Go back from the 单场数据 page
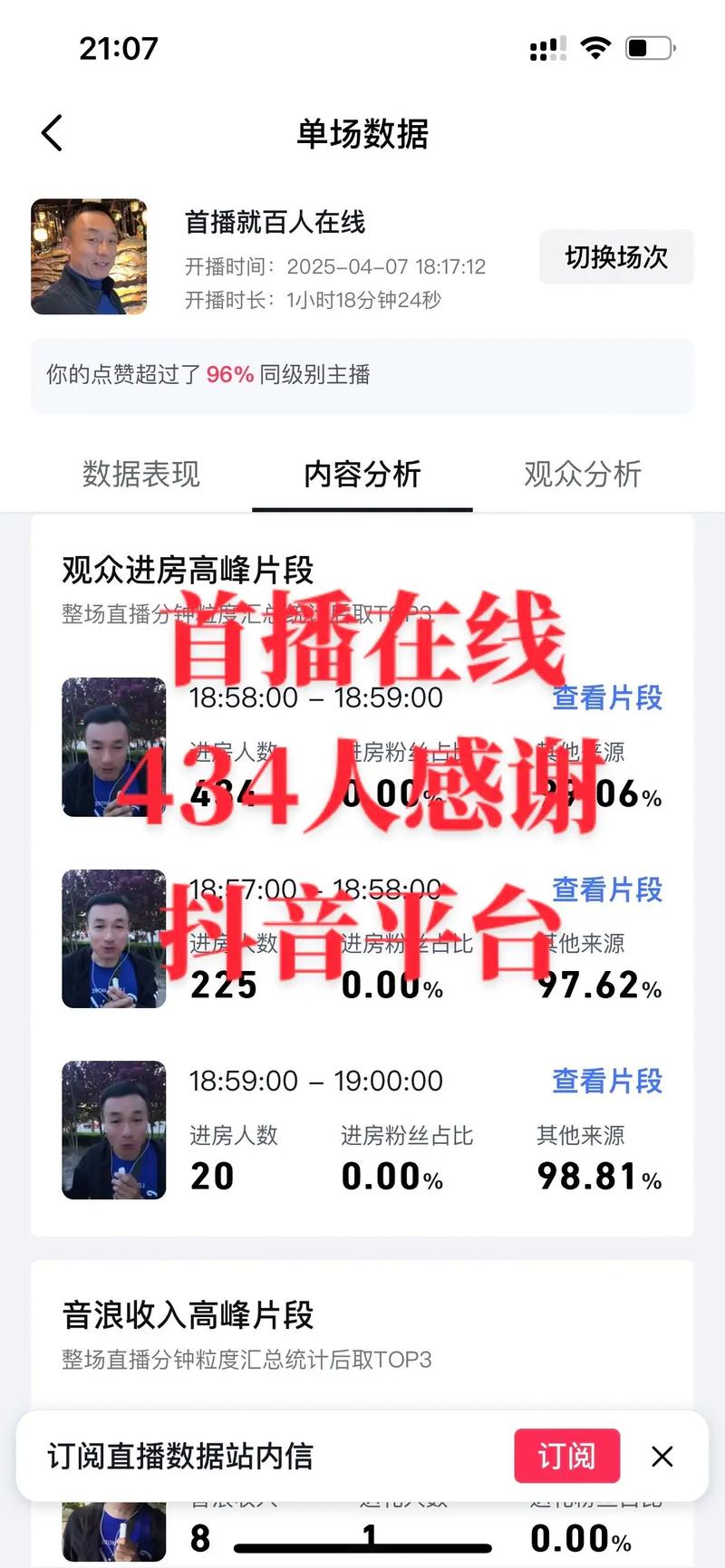This screenshot has width=725, height=1568. coord(53,133)
